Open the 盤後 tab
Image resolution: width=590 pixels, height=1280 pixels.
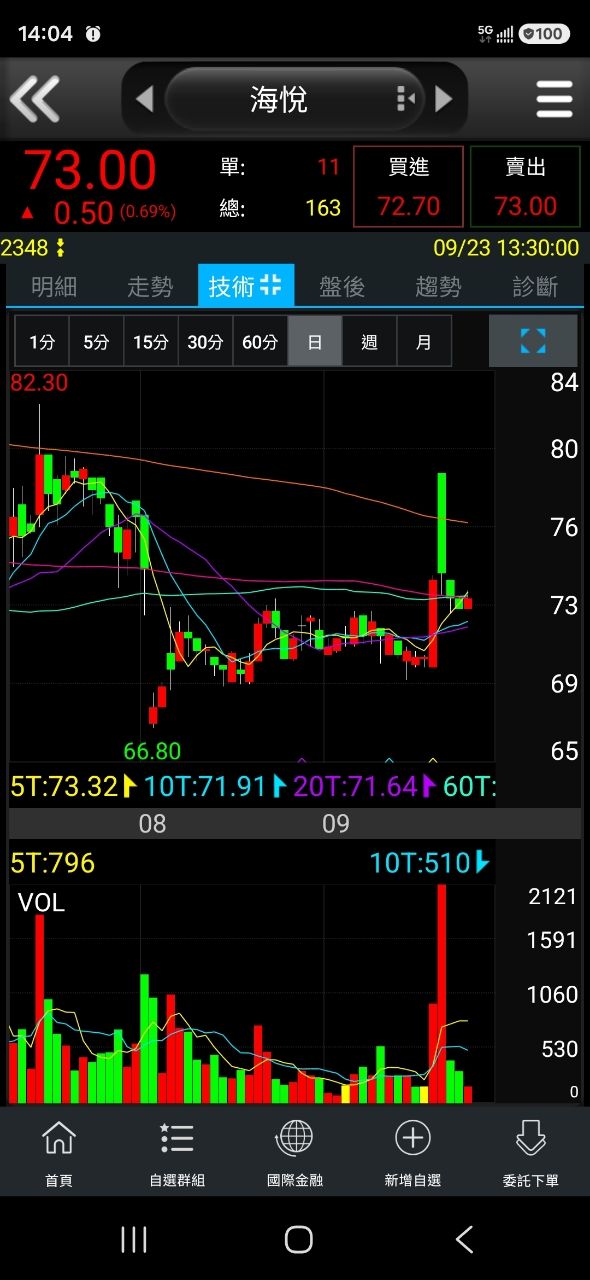pos(342,287)
